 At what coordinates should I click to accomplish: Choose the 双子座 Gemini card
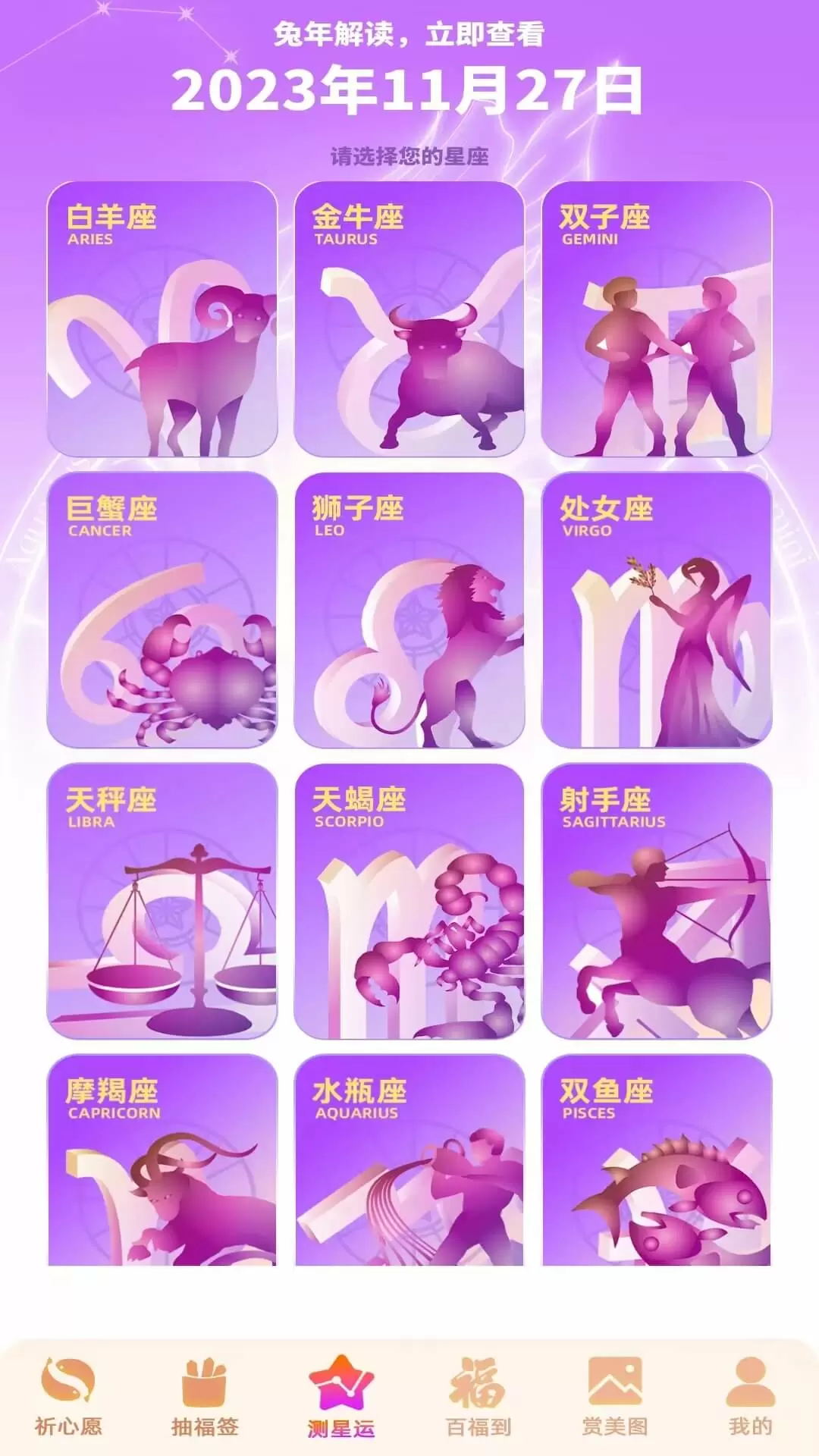click(x=657, y=319)
